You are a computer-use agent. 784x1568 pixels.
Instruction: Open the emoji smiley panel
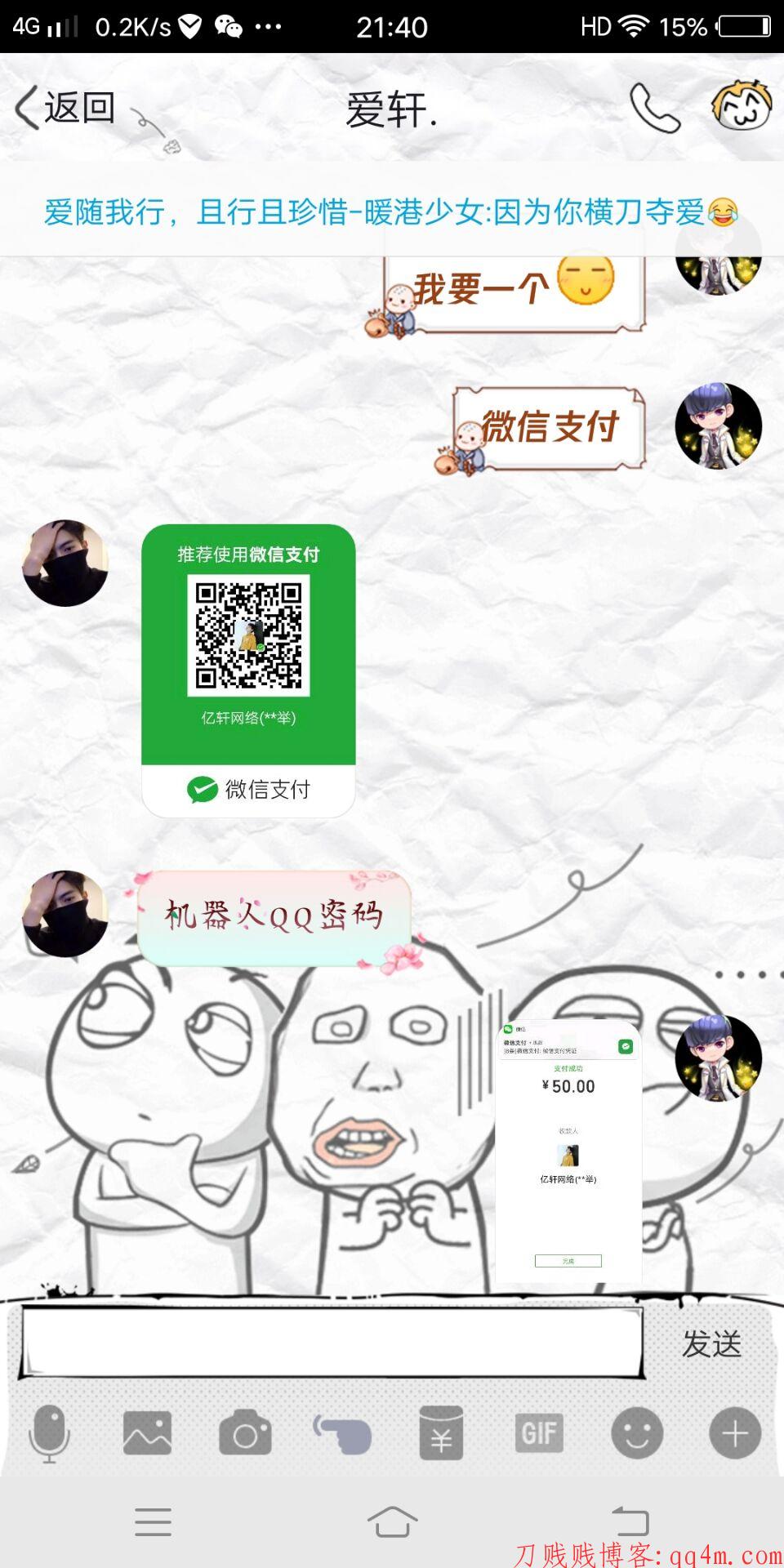(637, 1433)
